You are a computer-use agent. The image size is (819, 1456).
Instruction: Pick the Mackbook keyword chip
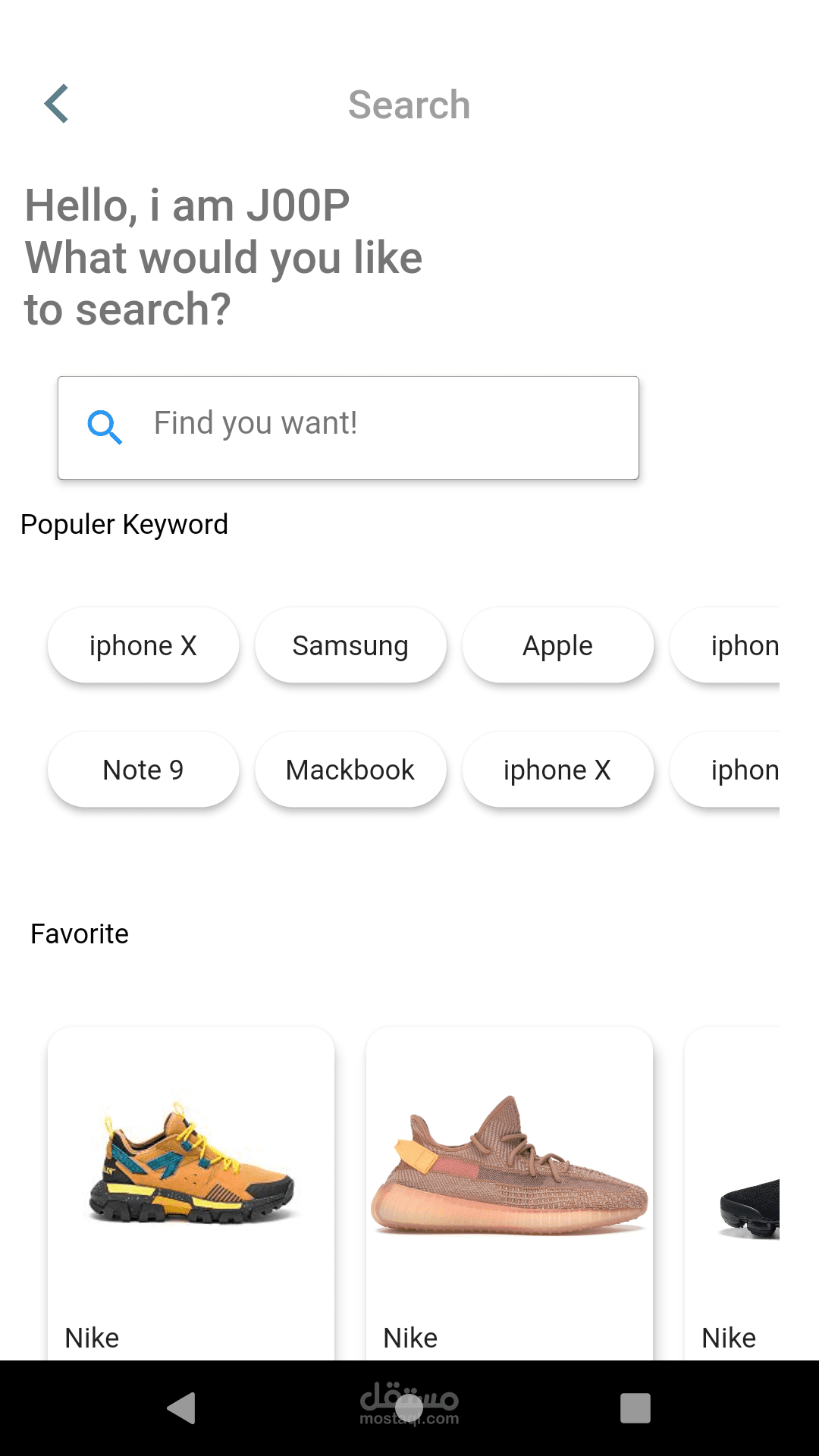coord(350,770)
